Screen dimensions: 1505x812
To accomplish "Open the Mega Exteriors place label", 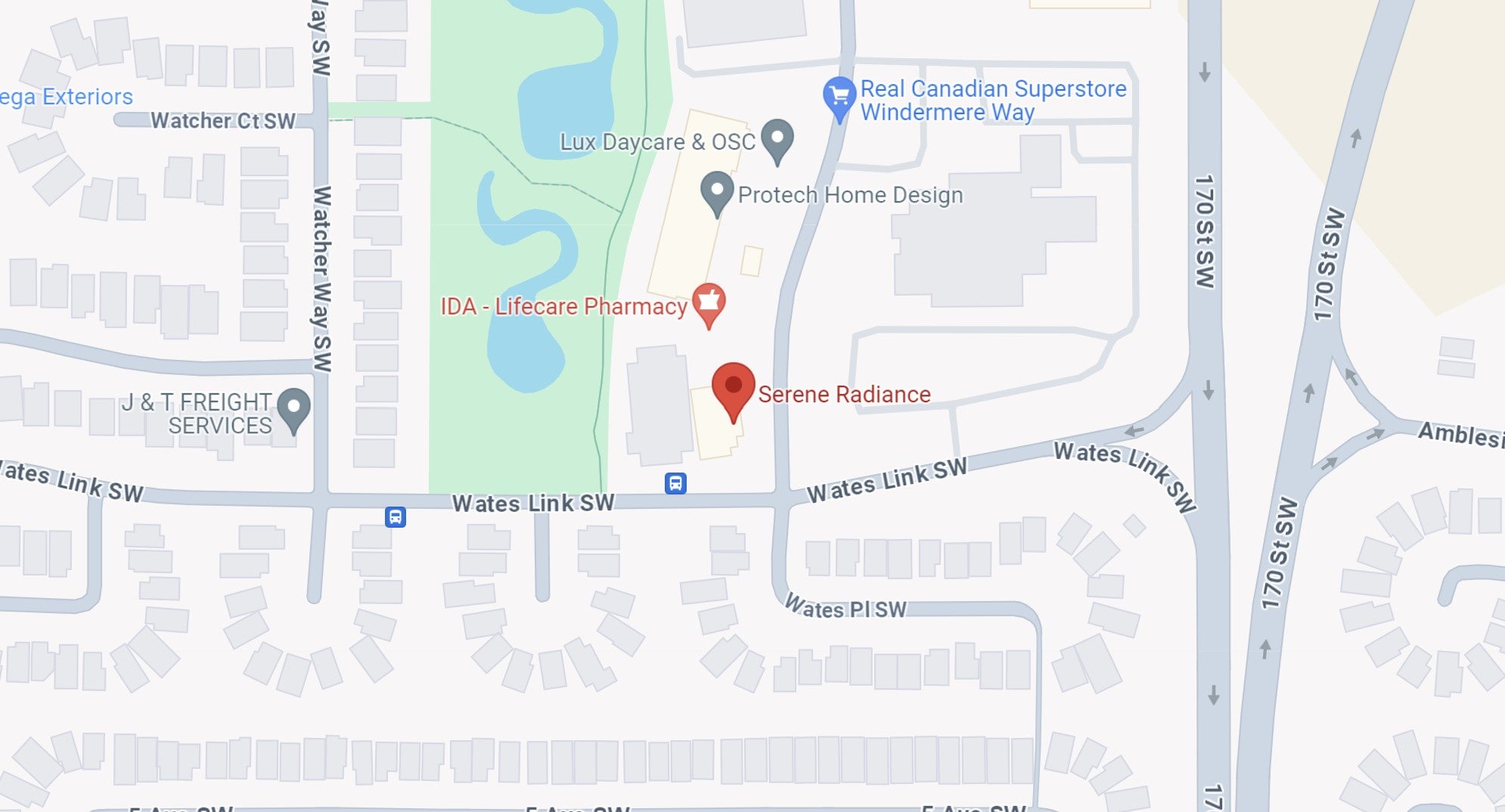I will [67, 97].
